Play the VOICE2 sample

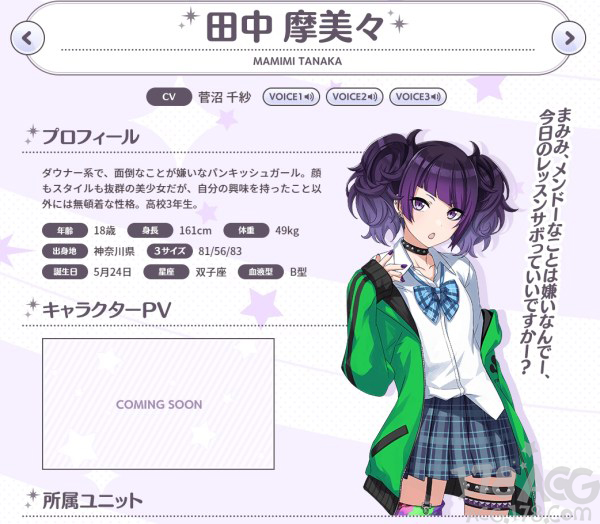354,97
